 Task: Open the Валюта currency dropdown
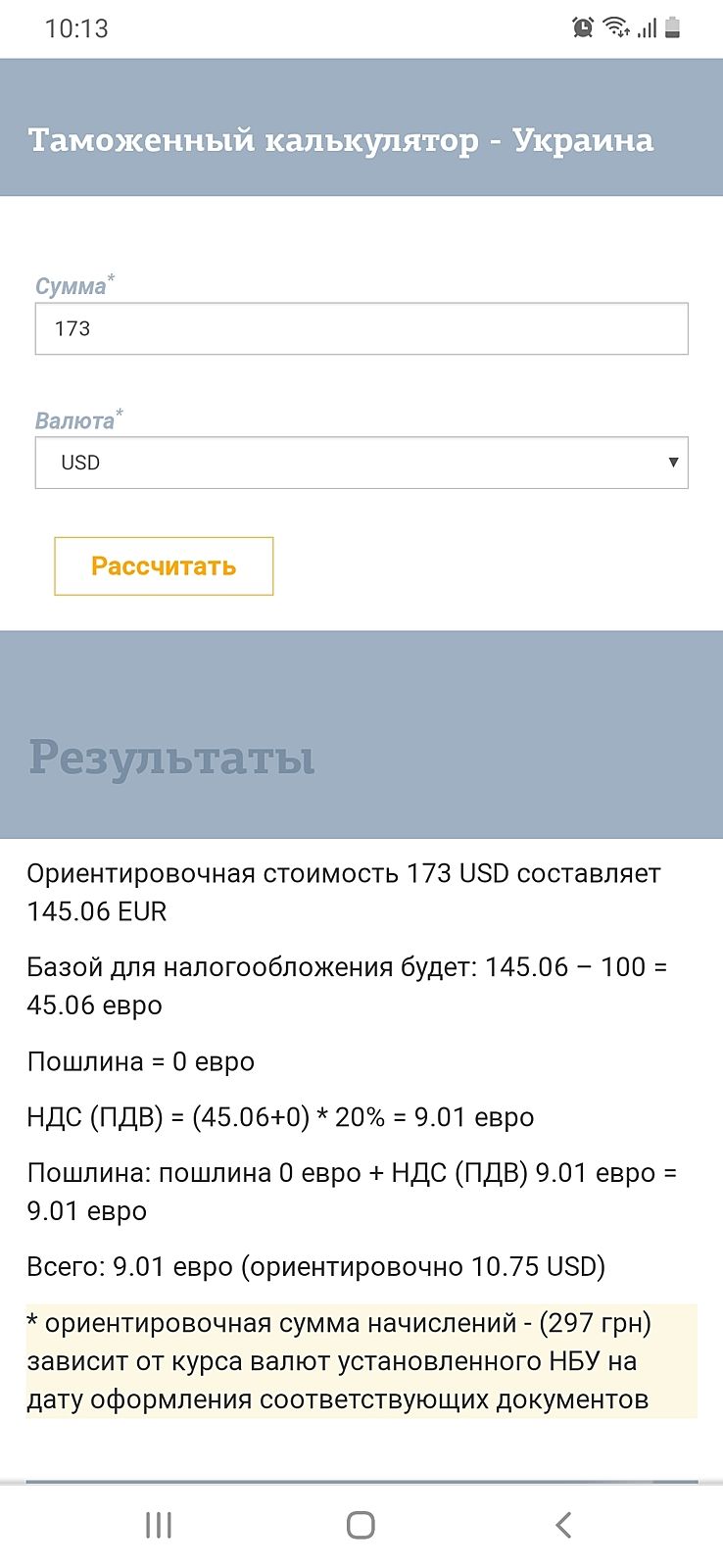click(x=361, y=463)
